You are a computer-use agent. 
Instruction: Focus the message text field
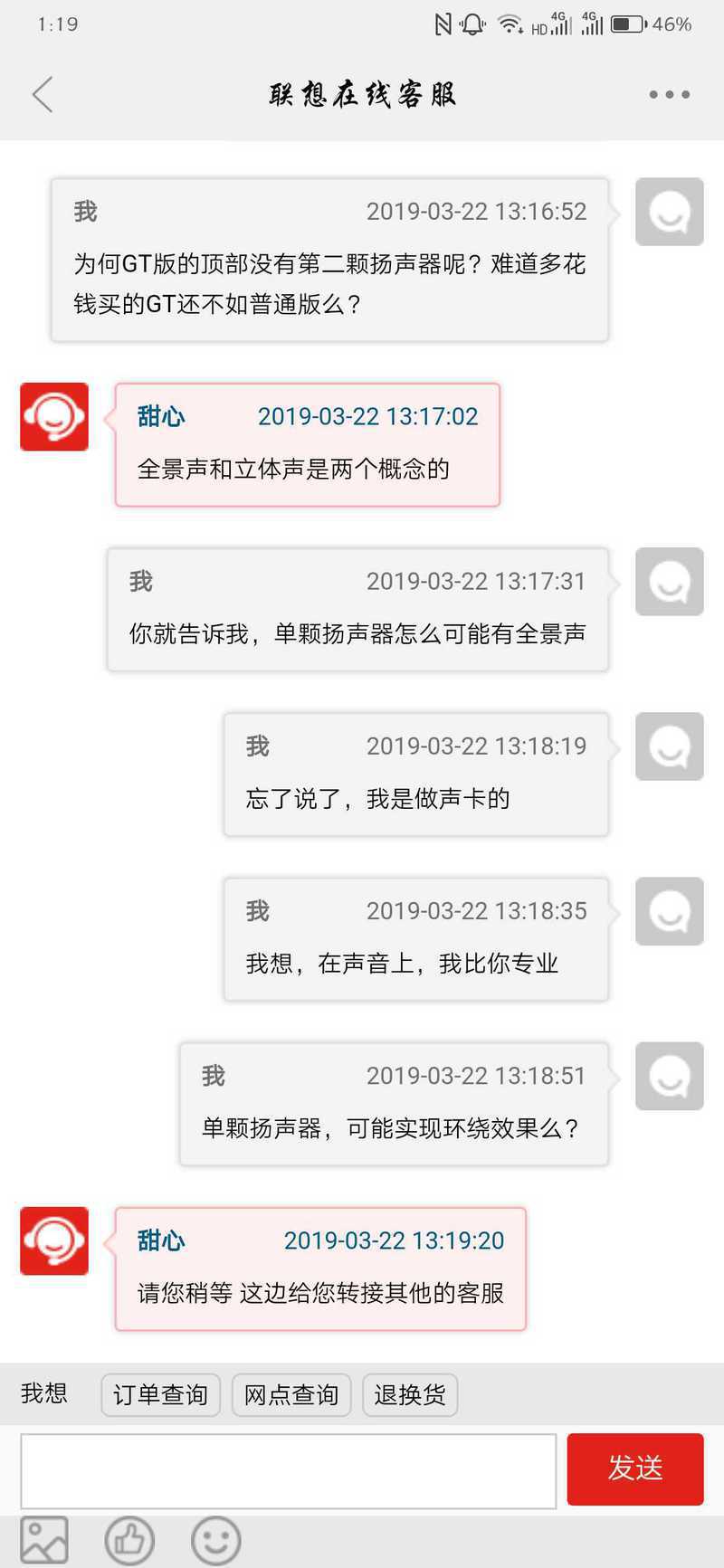(288, 1470)
